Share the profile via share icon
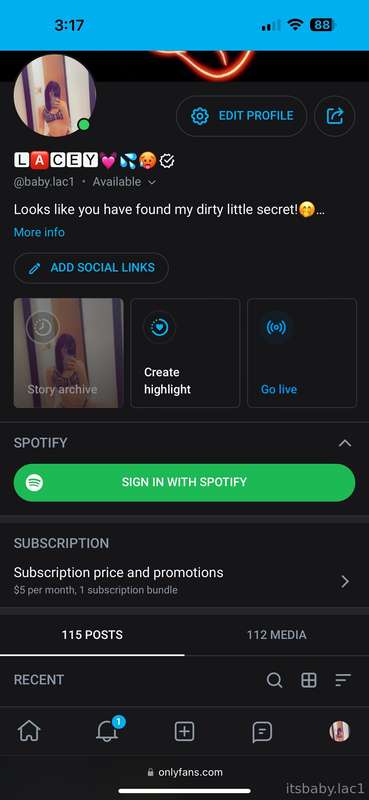The image size is (369, 800). pos(335,116)
